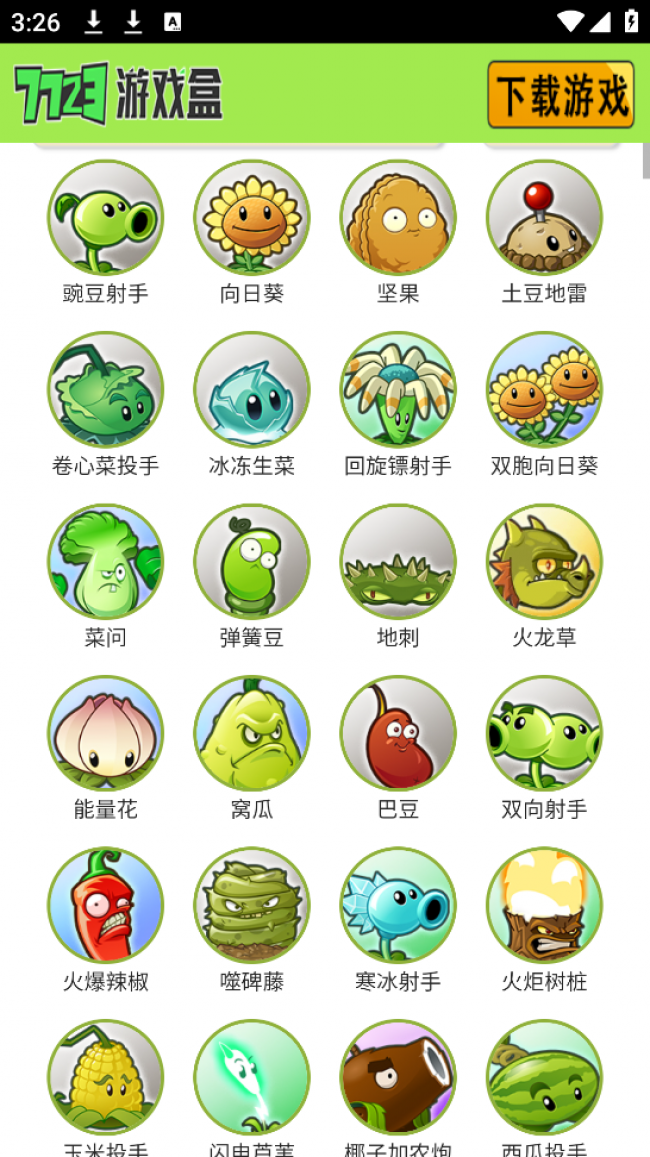Select the 向日葵 plant
The image size is (650, 1157).
(252, 218)
